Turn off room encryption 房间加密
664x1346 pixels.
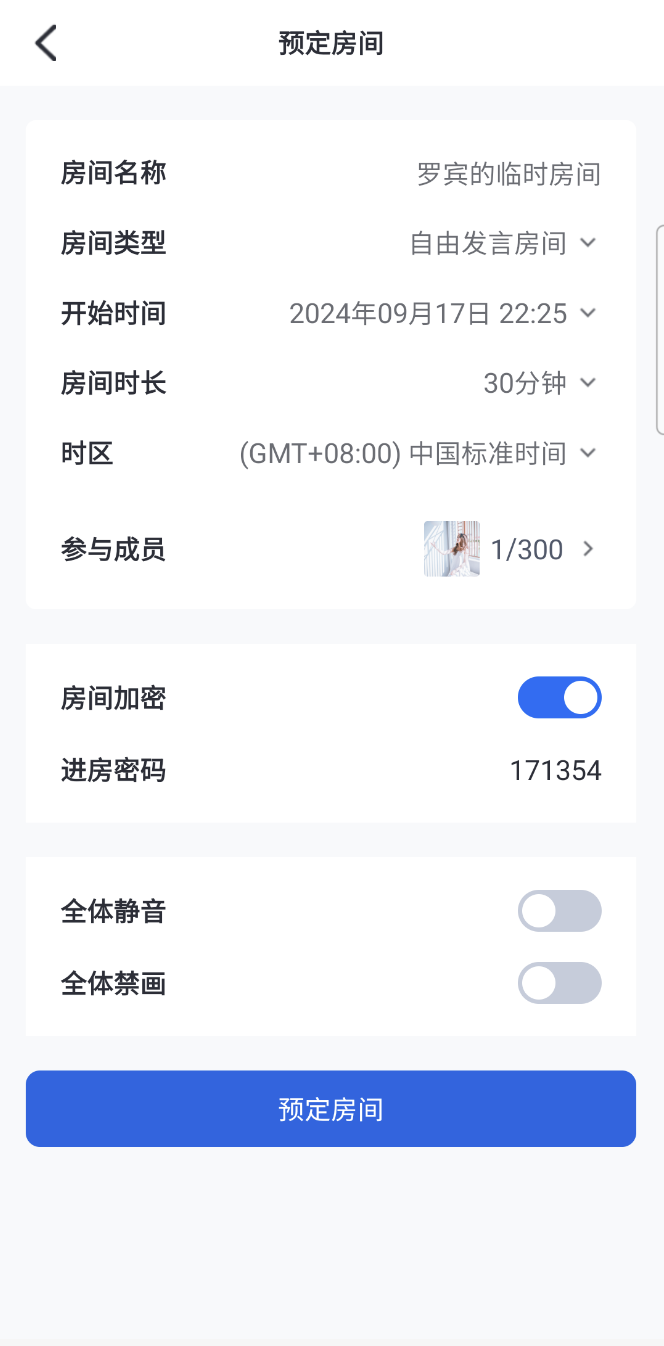[559, 698]
